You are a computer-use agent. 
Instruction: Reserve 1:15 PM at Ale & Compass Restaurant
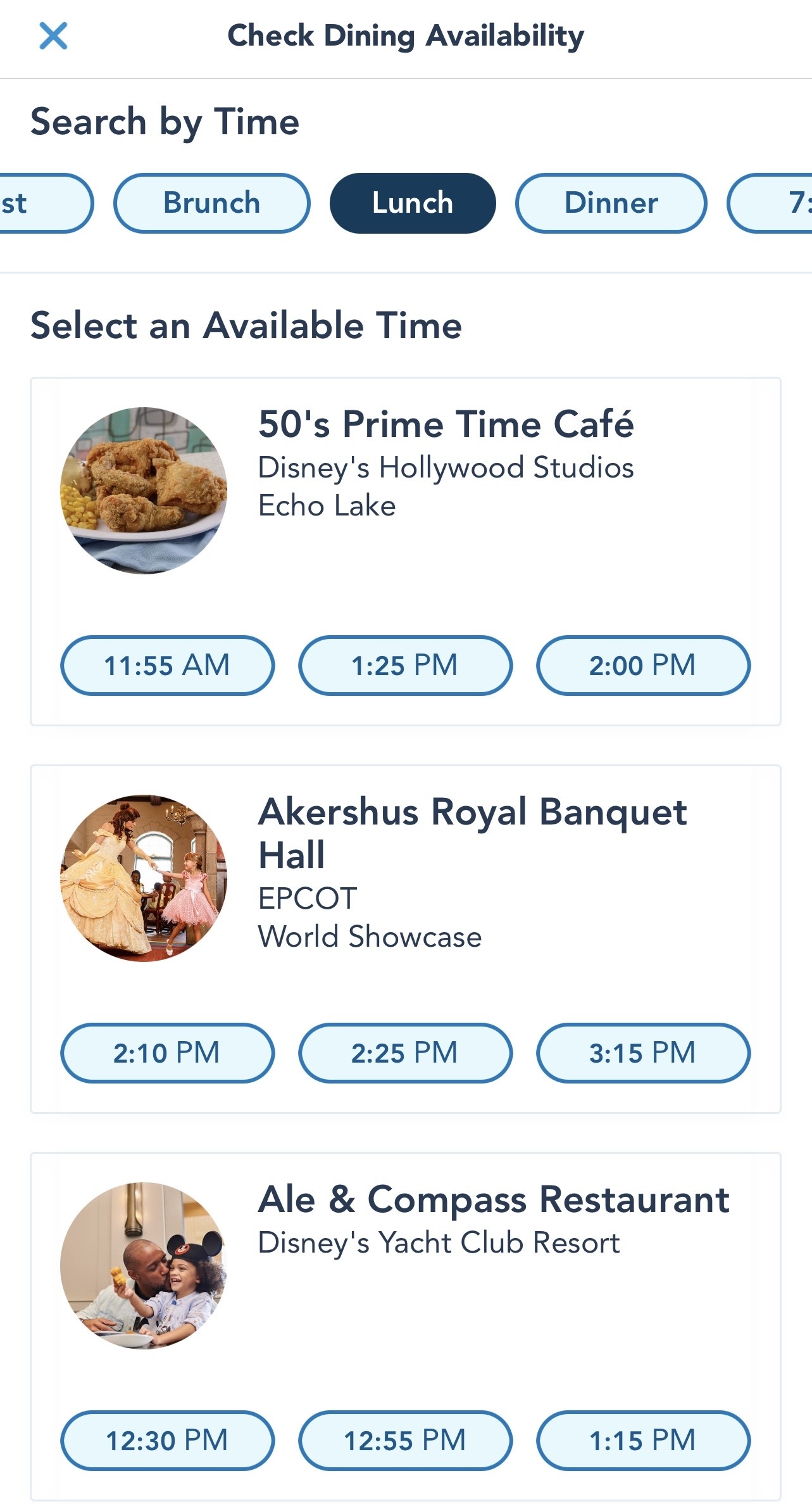click(x=643, y=1441)
